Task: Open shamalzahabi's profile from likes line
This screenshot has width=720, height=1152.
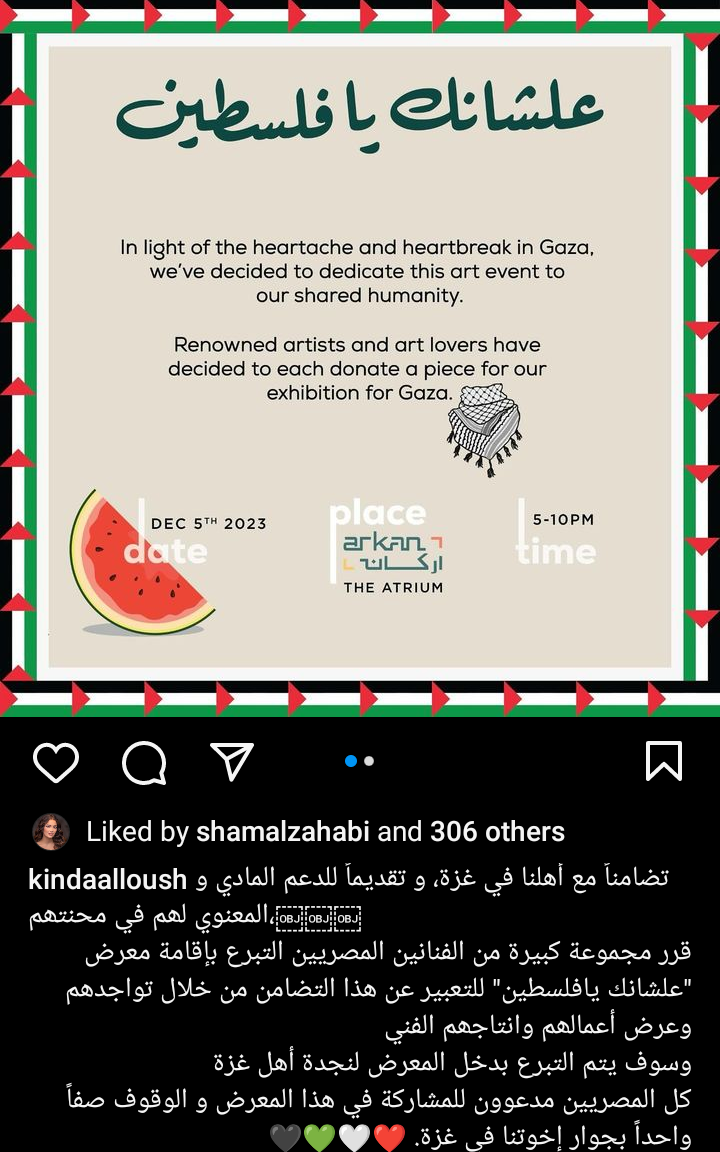Action: 283,832
